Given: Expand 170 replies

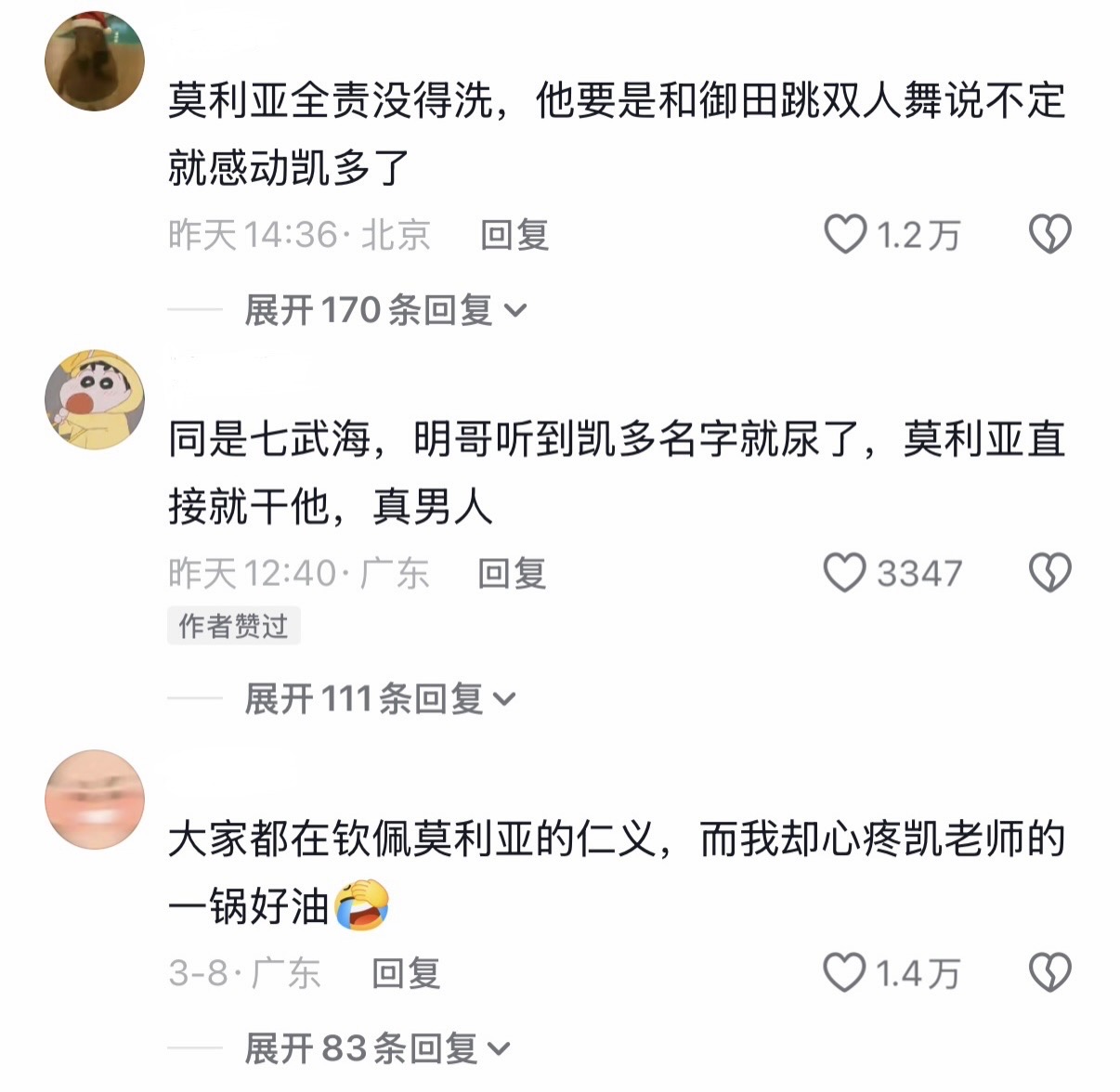Looking at the screenshot, I should 384,310.
